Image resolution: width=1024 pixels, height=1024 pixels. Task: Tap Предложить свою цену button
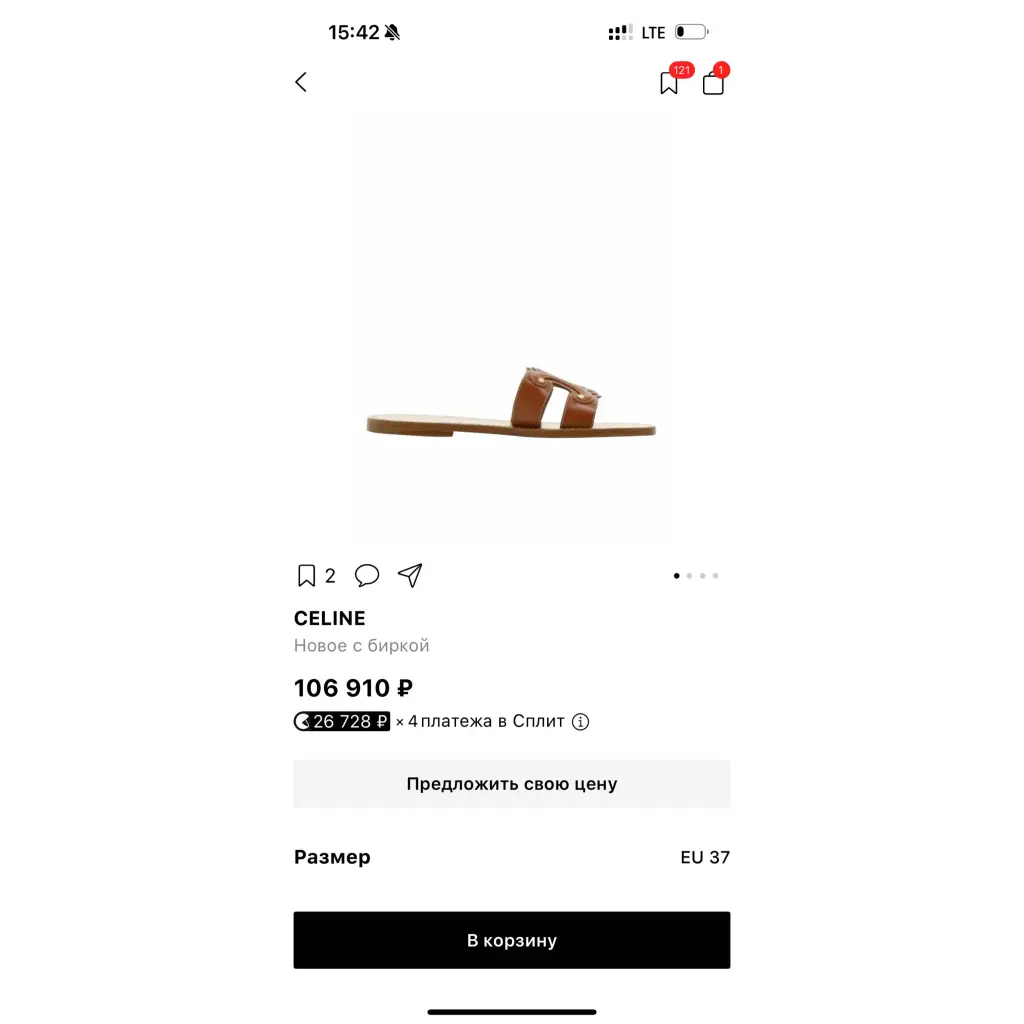(511, 784)
